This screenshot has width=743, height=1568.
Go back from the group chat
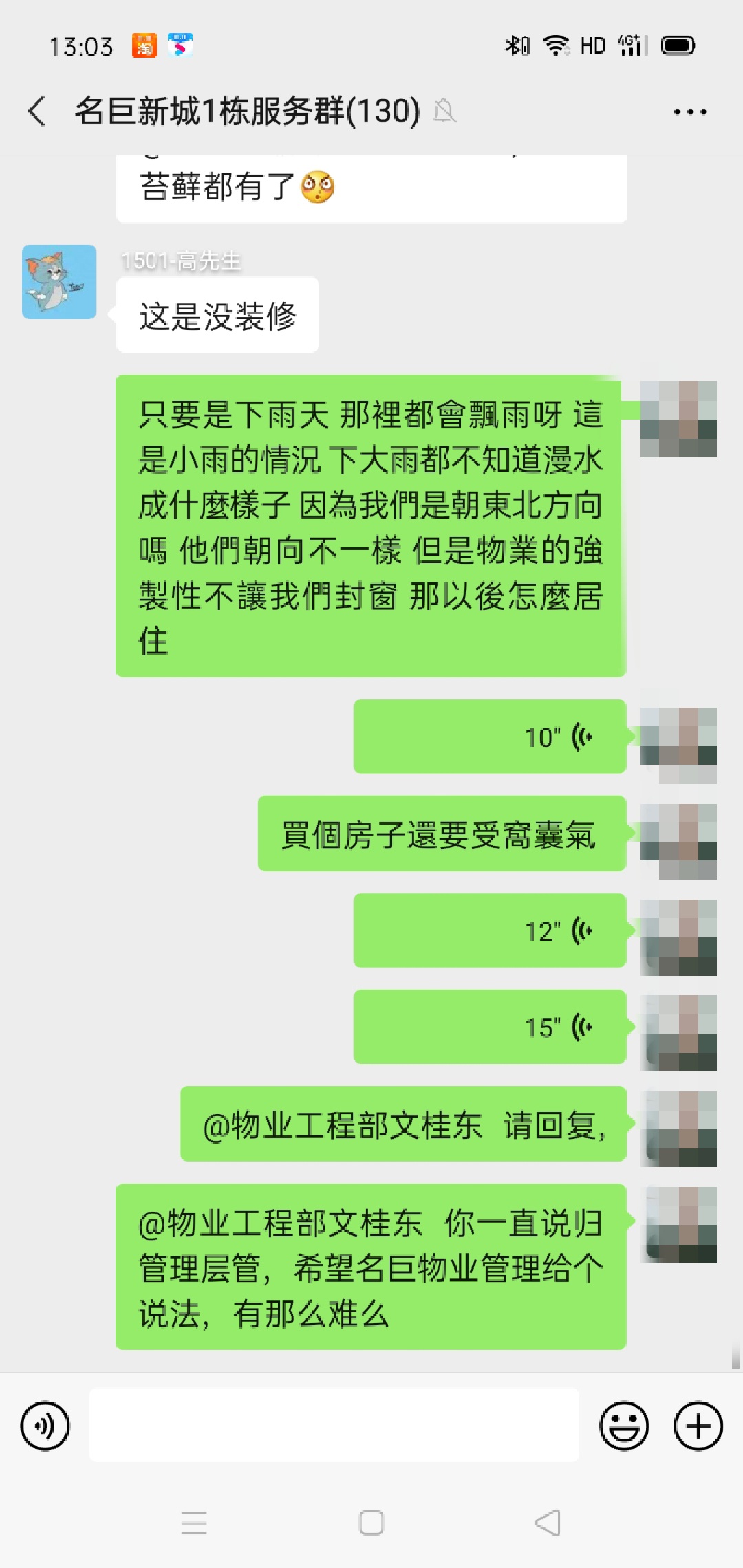[x=37, y=111]
